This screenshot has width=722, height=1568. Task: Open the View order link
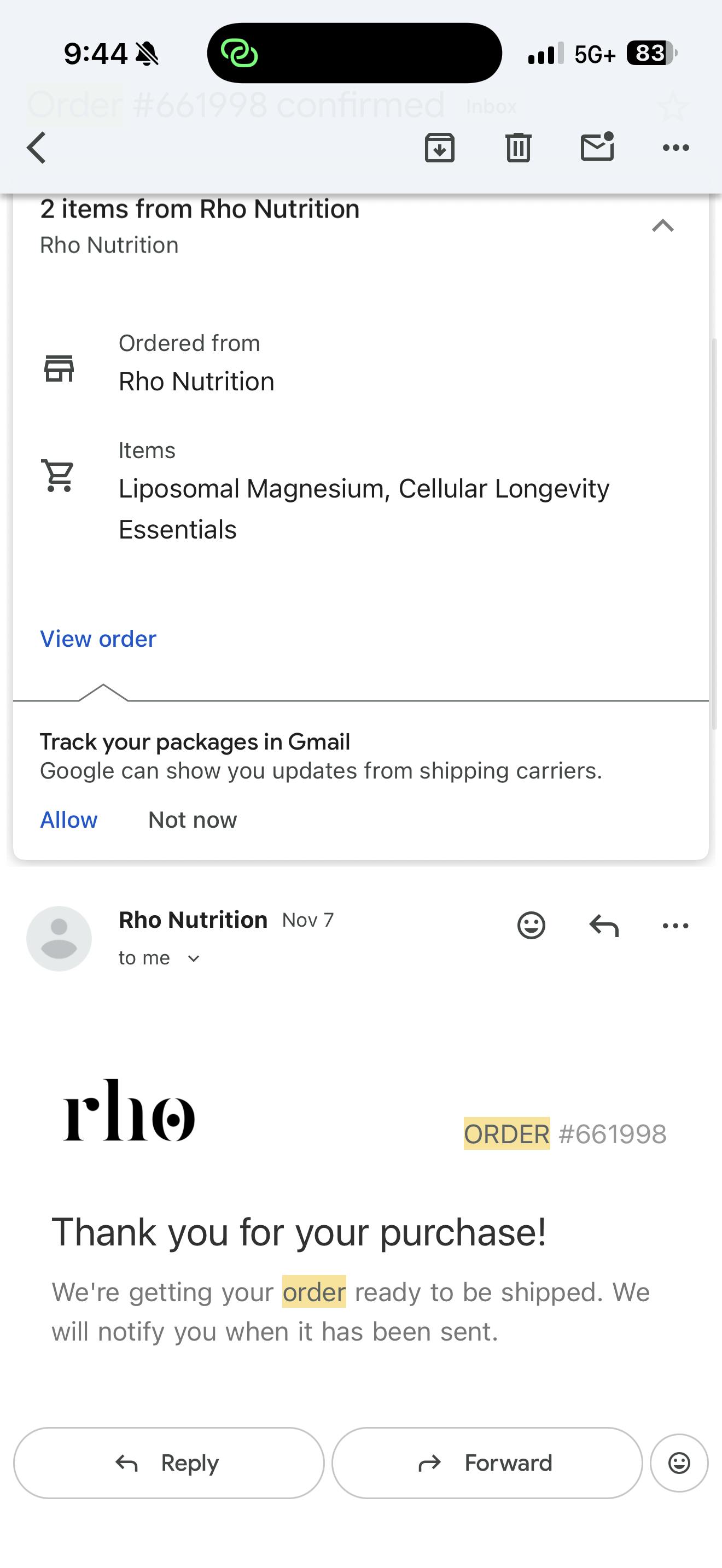(98, 639)
